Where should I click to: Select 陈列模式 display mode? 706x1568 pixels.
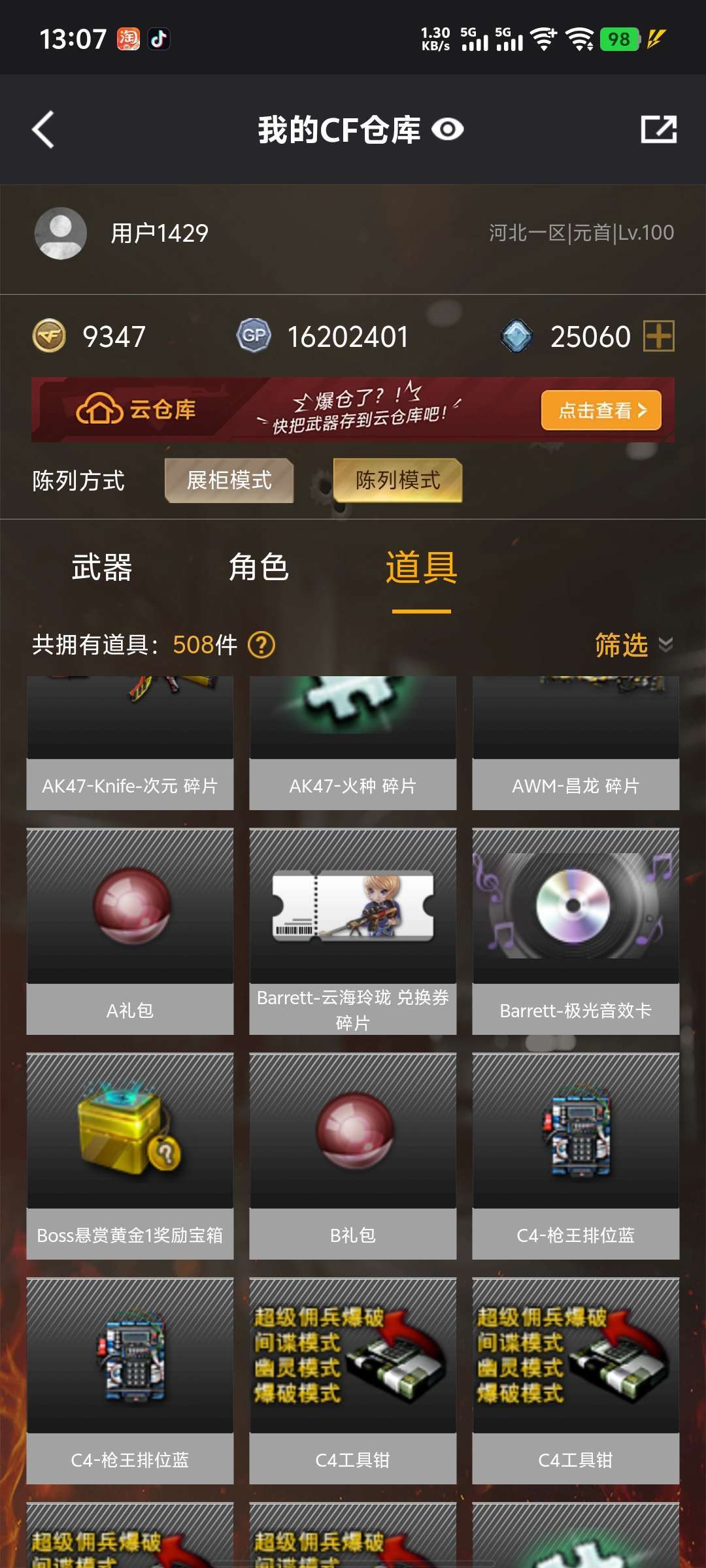click(x=397, y=480)
